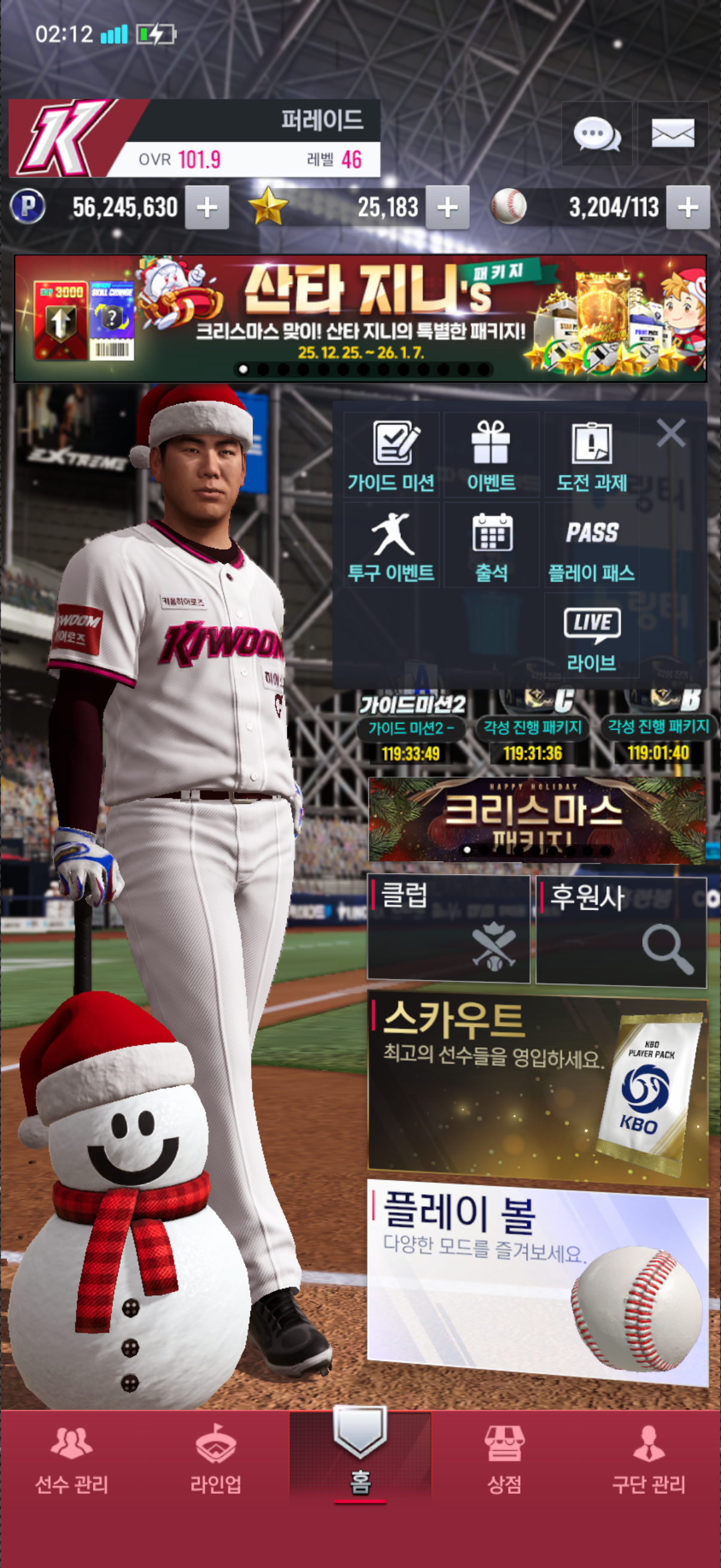This screenshot has height=1568, width=721.
Task: Open the 출석 calendar
Action: (x=491, y=545)
